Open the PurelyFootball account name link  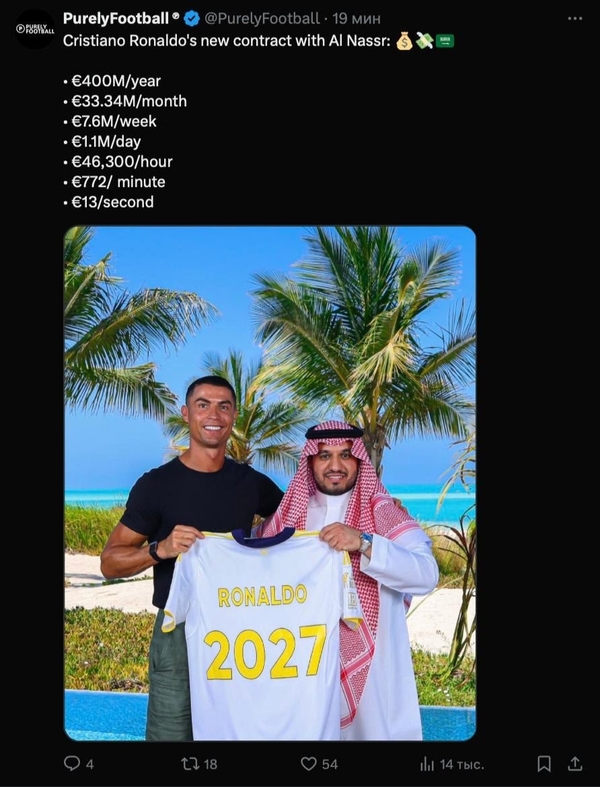(x=115, y=18)
